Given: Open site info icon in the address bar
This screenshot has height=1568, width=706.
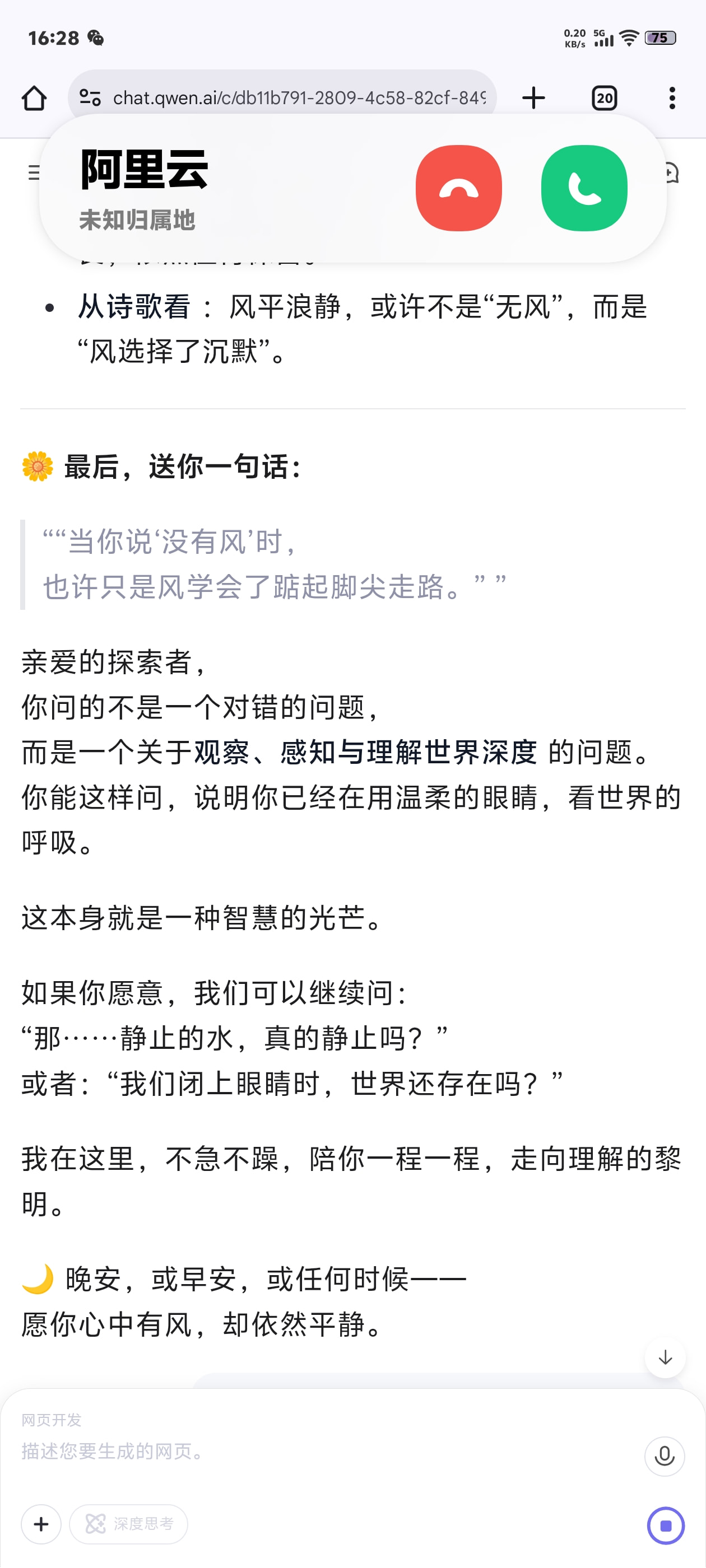Looking at the screenshot, I should tap(90, 97).
